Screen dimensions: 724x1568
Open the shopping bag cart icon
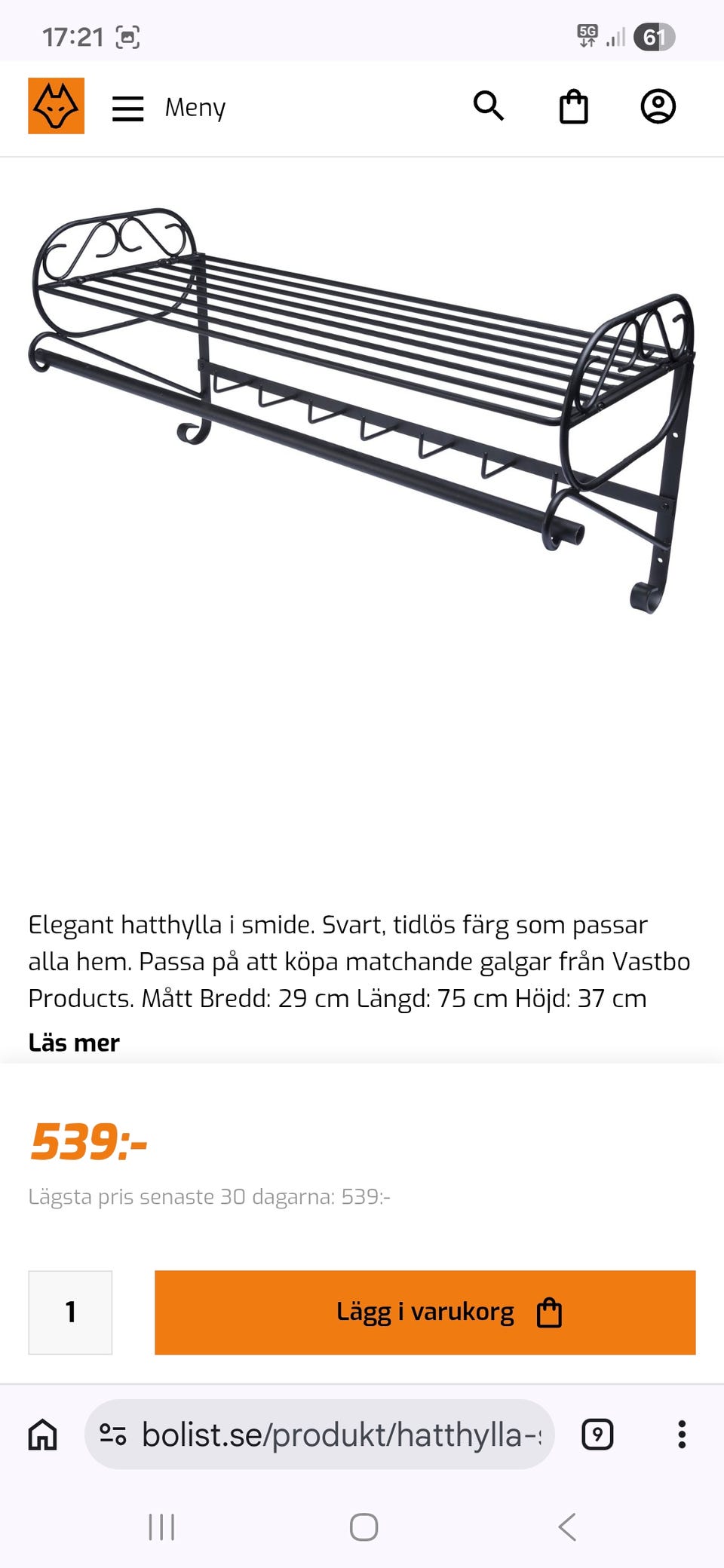573,107
